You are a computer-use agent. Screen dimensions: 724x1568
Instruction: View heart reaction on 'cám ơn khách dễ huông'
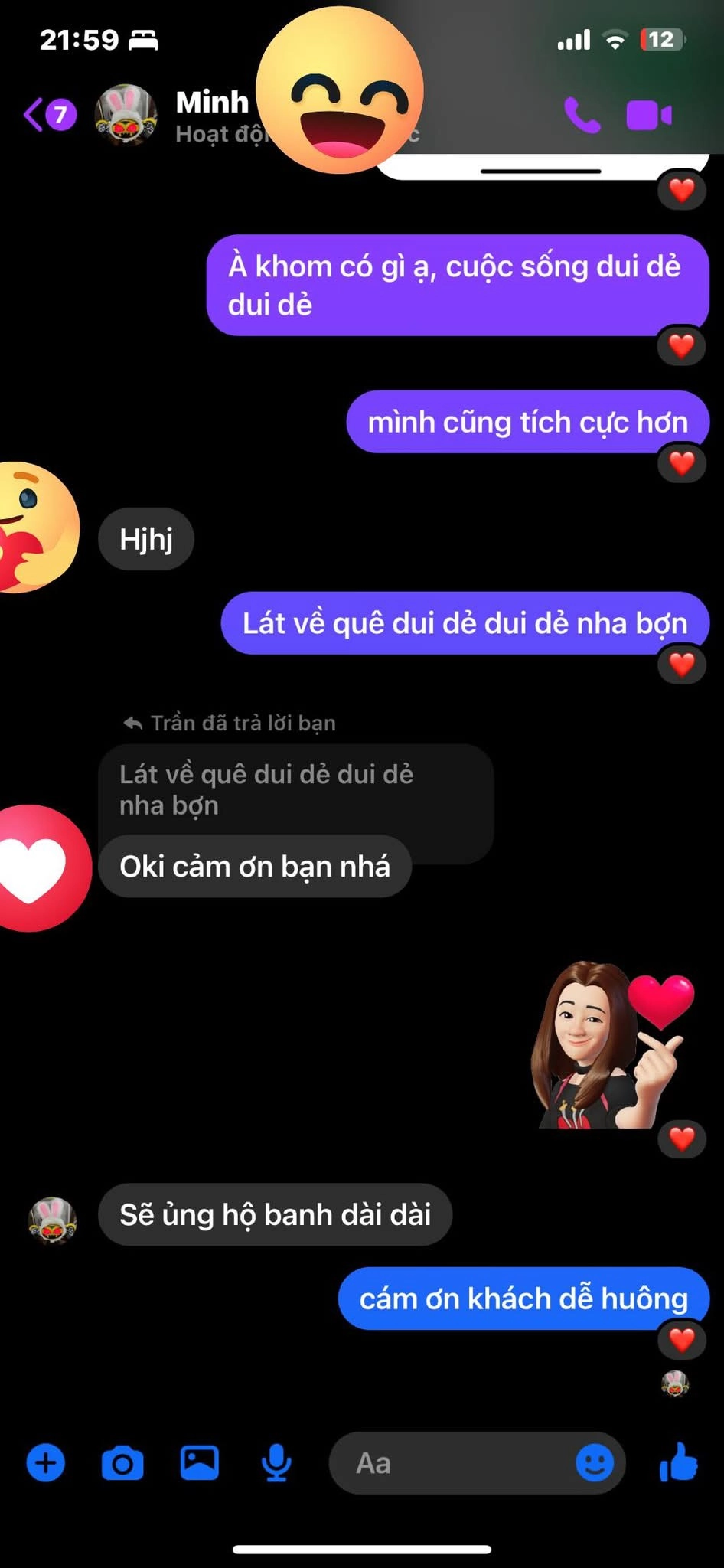point(681,1340)
